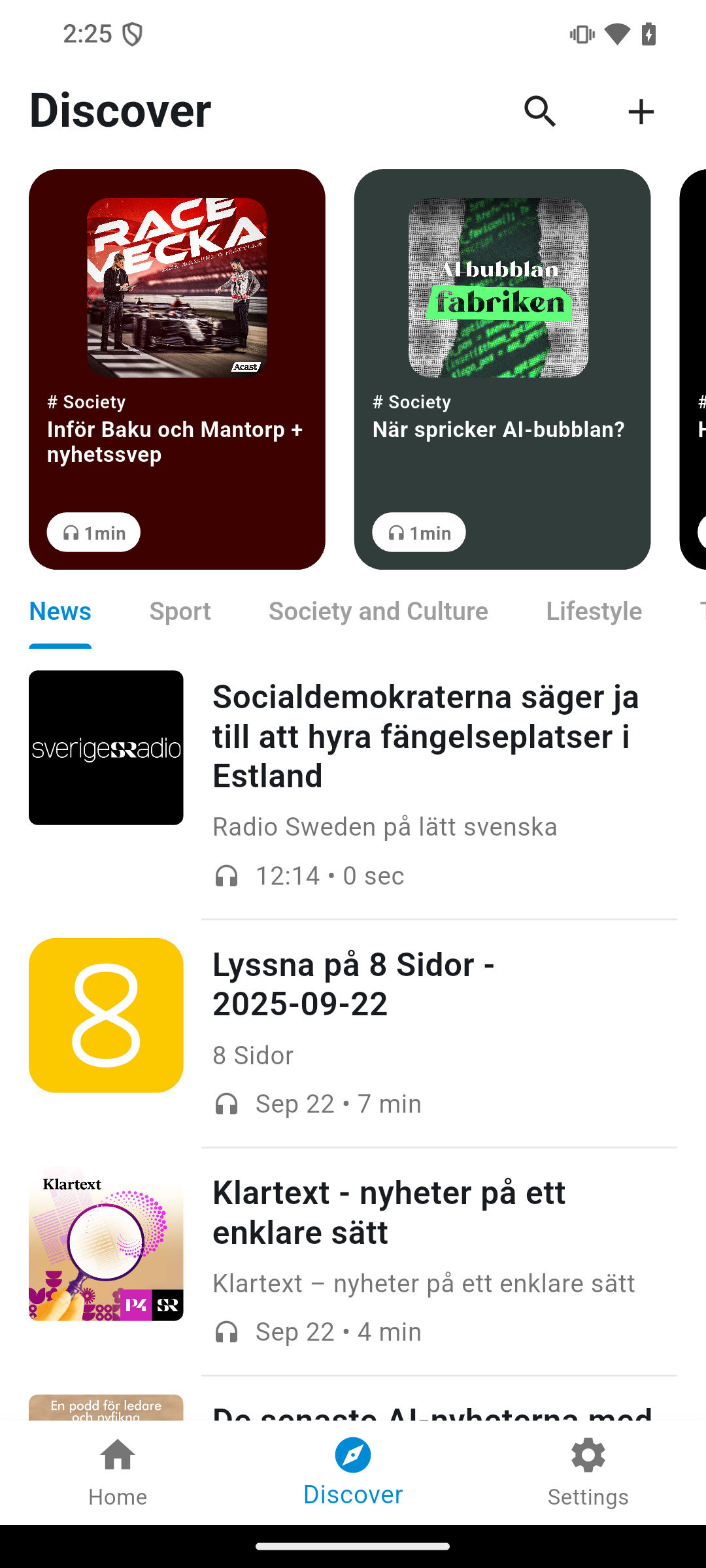
Task: Tap the headphone icon on the 8 Sidor episode
Action: coord(226,1103)
